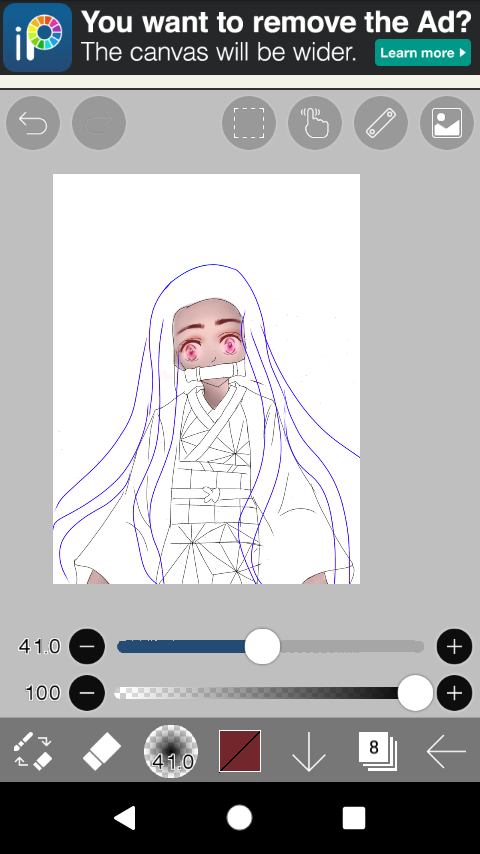Decrease brush thickness with minus button
The image size is (480, 854).
pos(87,646)
